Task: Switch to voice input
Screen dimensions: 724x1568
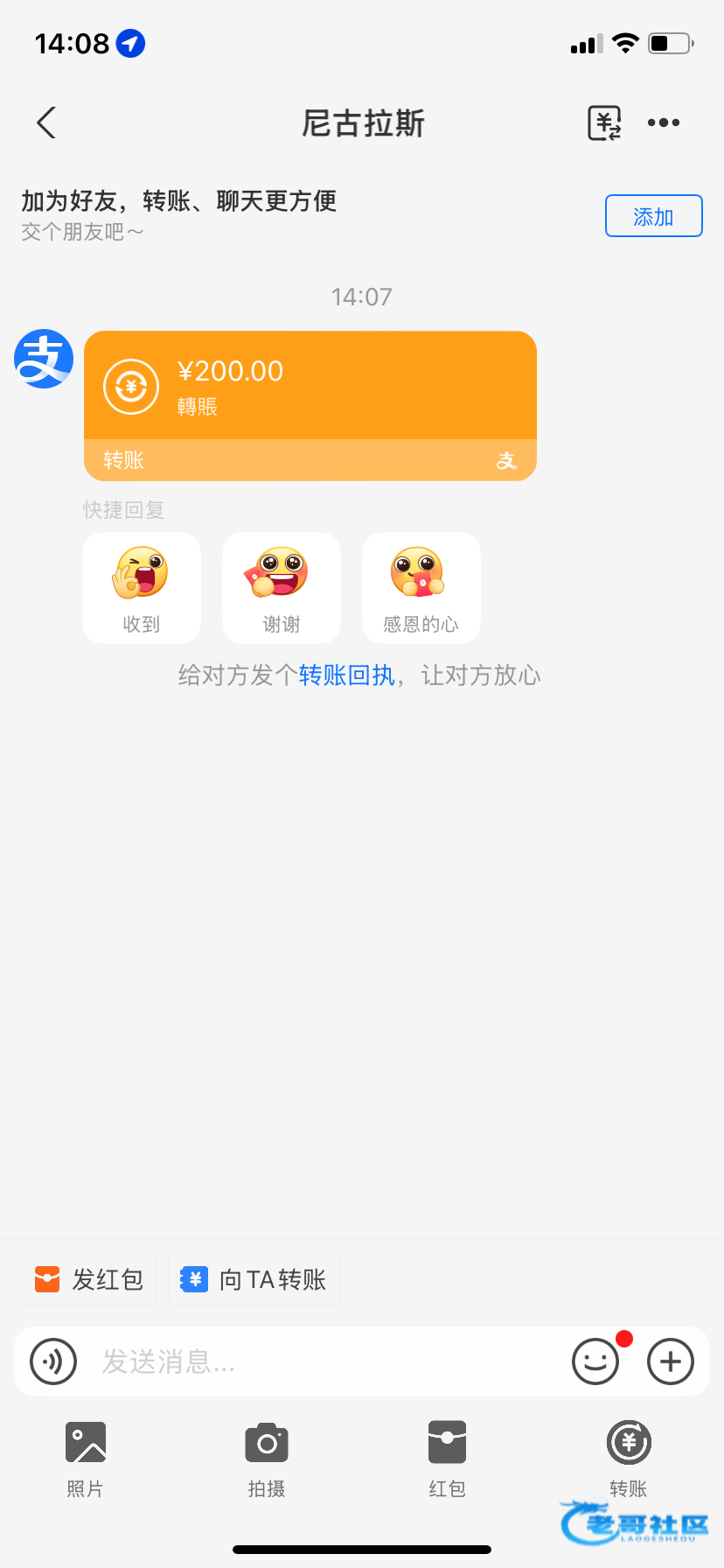Action: tap(53, 1361)
